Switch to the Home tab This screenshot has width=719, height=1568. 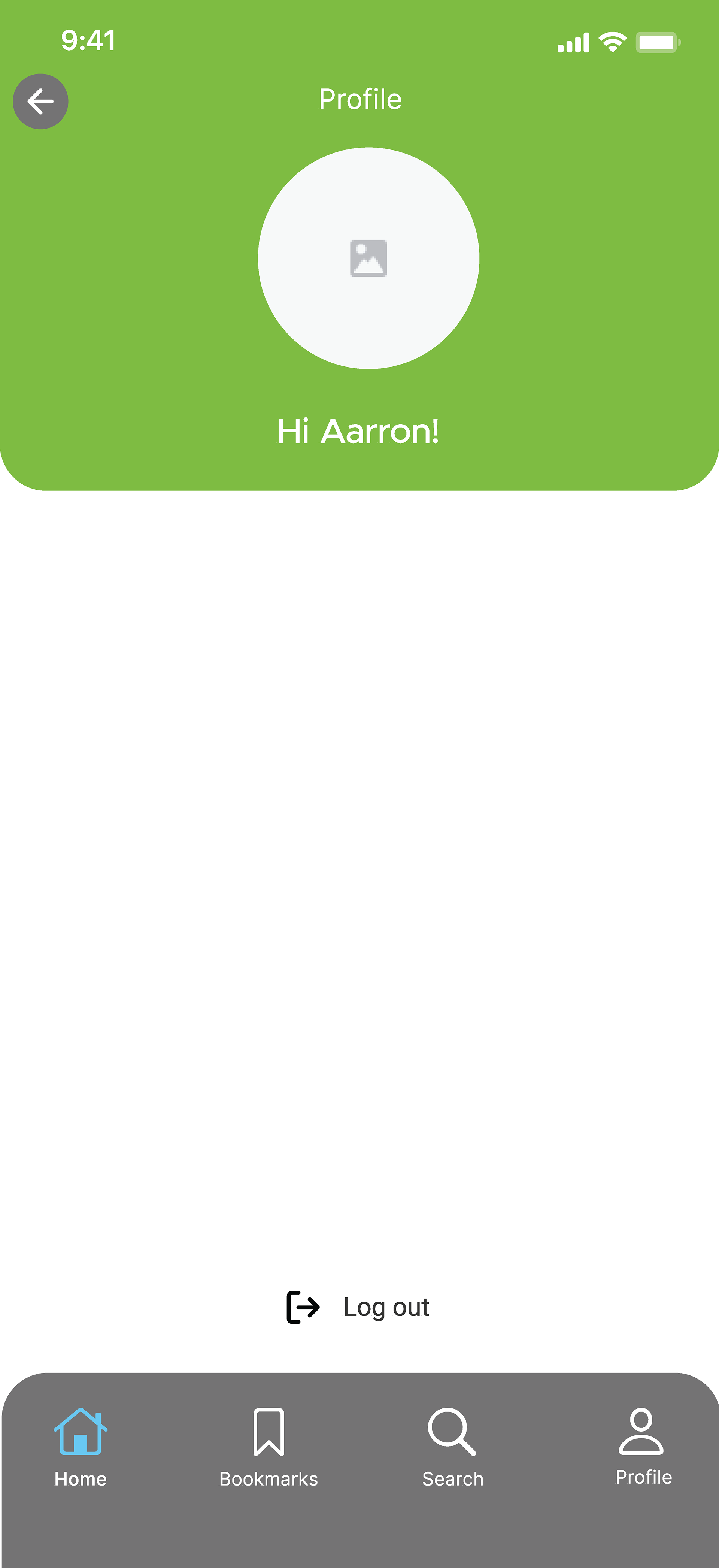(80, 1447)
